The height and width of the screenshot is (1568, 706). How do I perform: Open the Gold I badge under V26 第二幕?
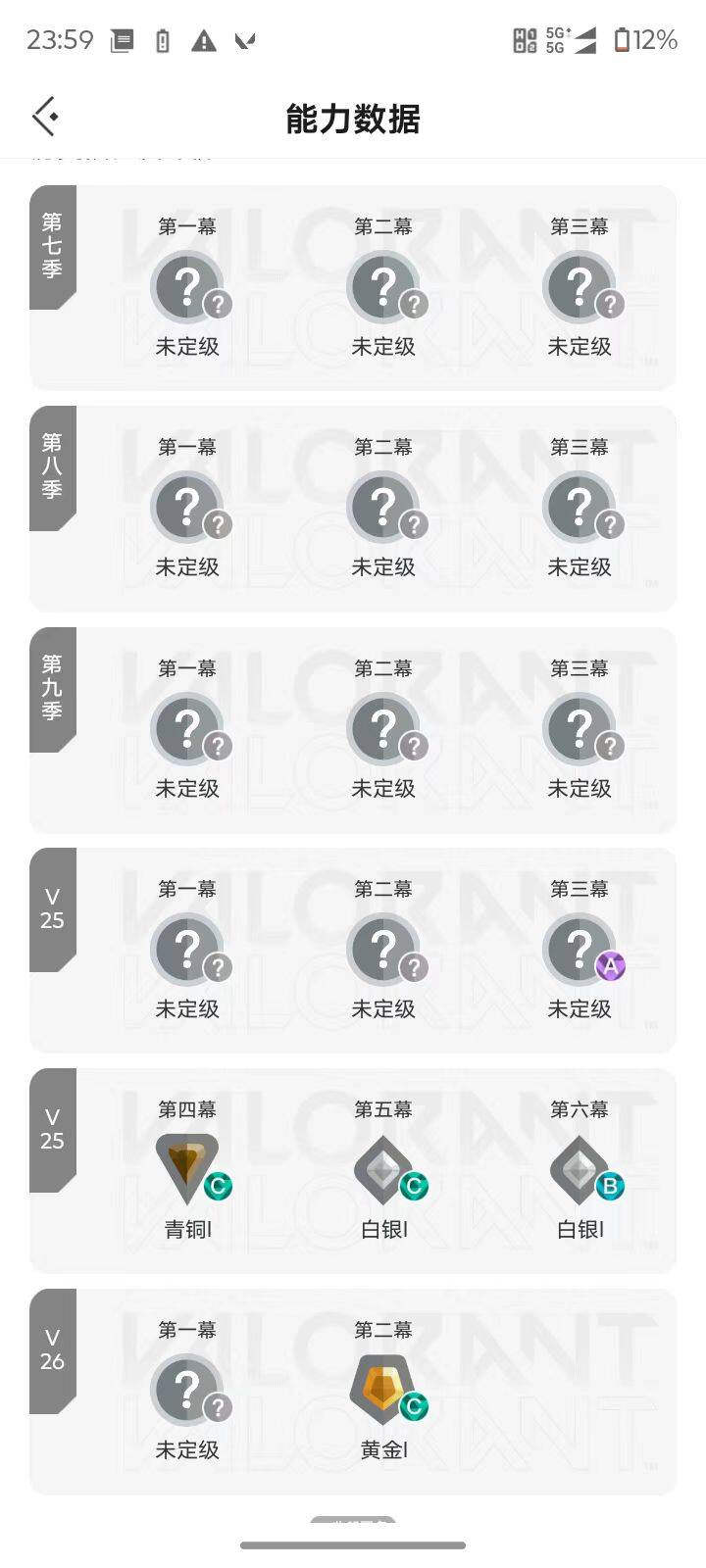coord(383,1390)
